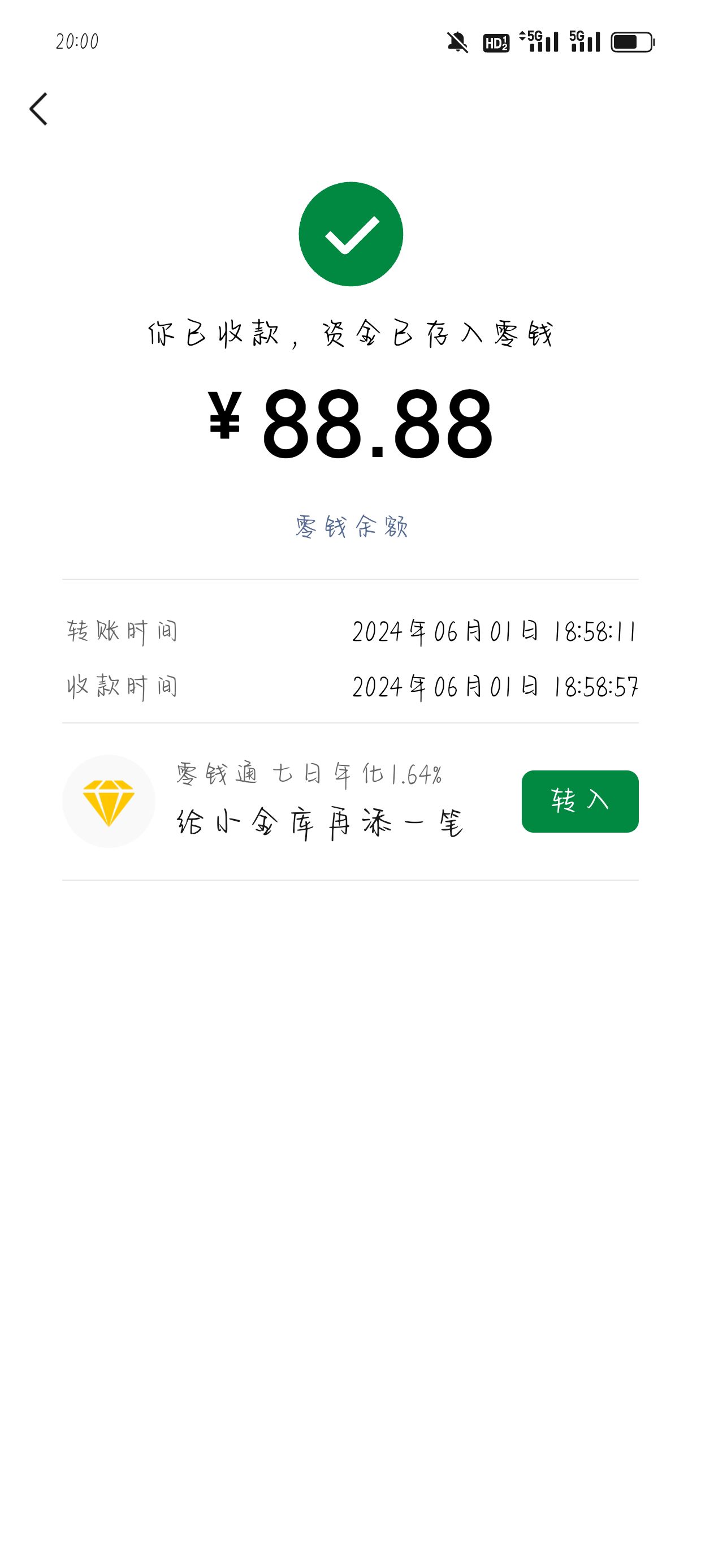Screen dimensions: 701x1568
Task: Tap the green 转入 button
Action: click(x=580, y=801)
